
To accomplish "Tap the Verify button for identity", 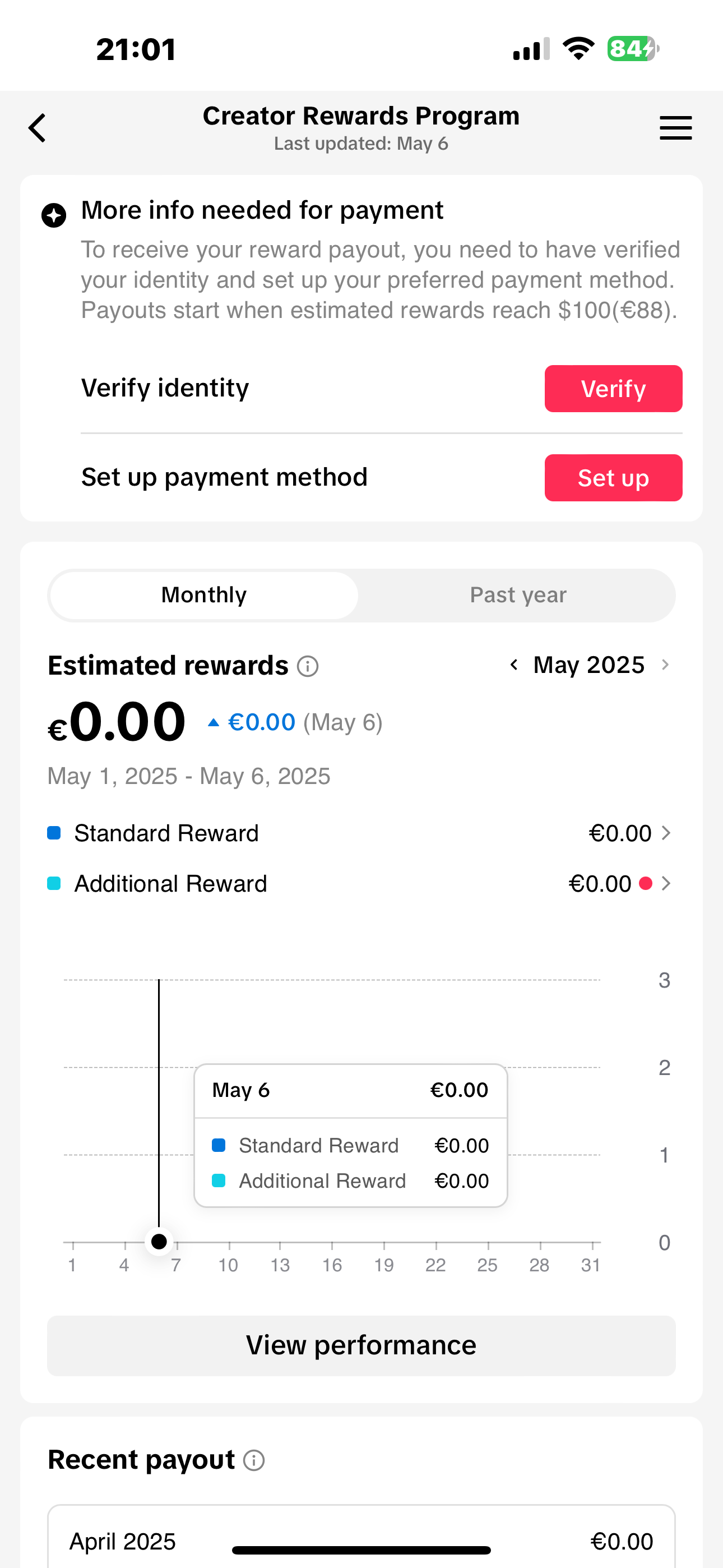I will [x=613, y=389].
